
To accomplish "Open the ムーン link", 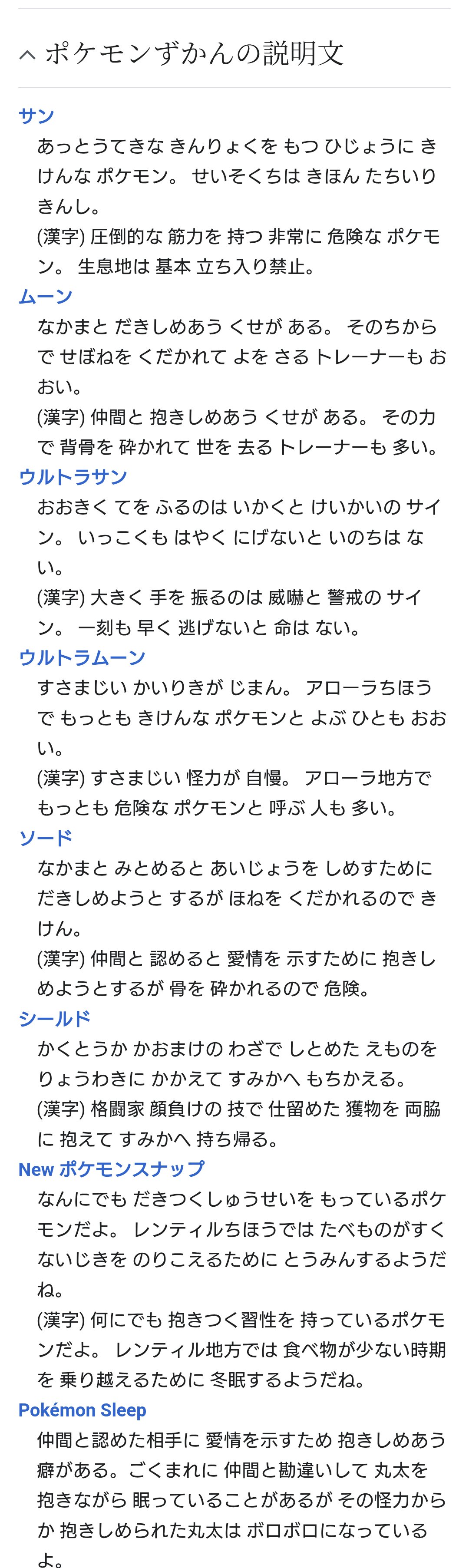I will (x=46, y=297).
